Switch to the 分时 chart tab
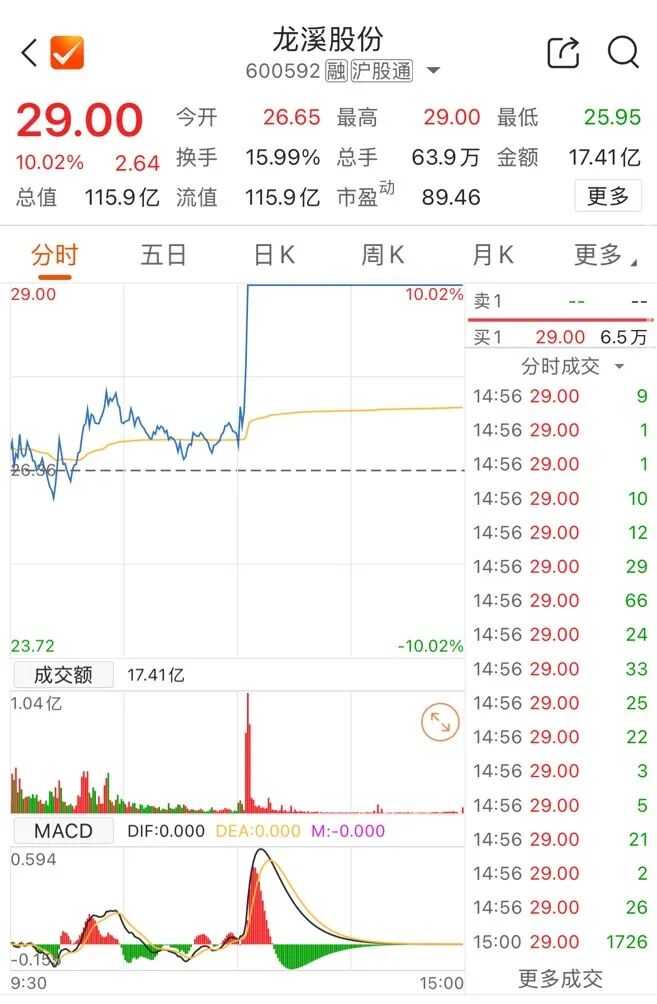This screenshot has width=657, height=1004. 54,256
